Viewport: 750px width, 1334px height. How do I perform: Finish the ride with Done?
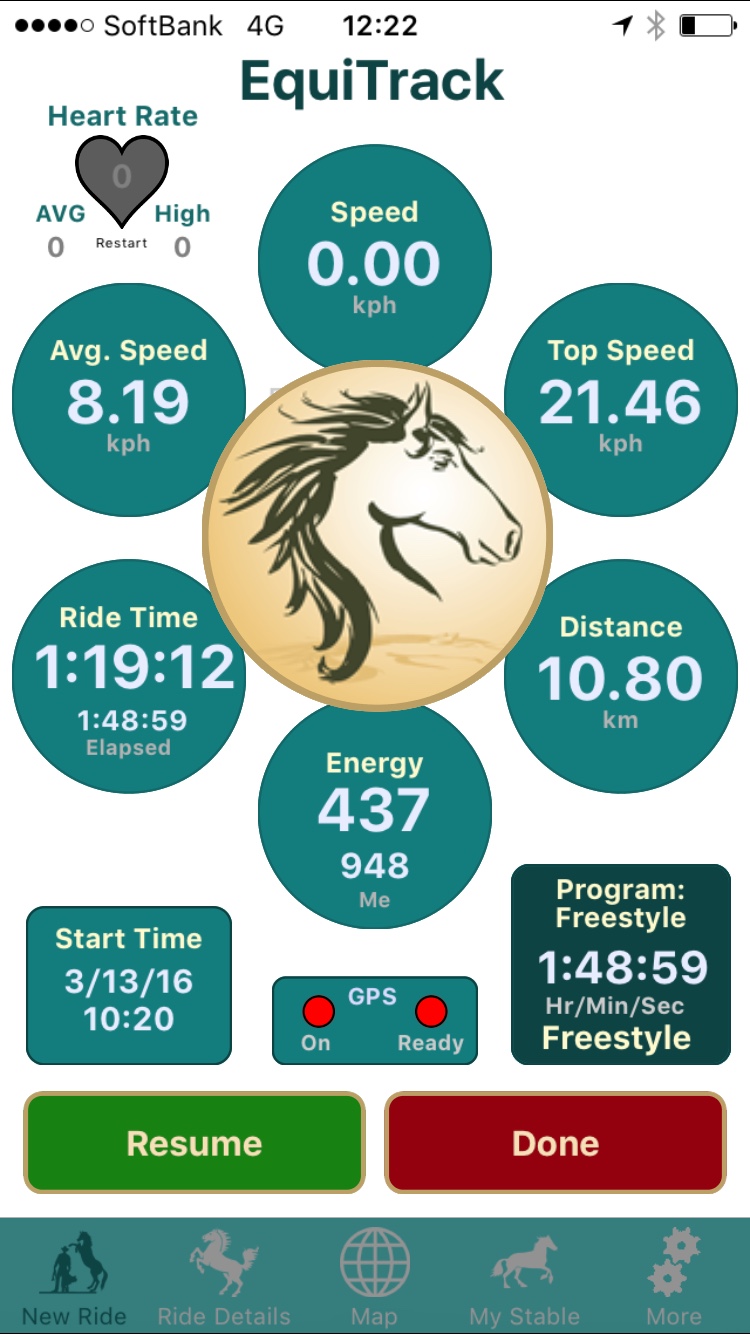tap(555, 1143)
